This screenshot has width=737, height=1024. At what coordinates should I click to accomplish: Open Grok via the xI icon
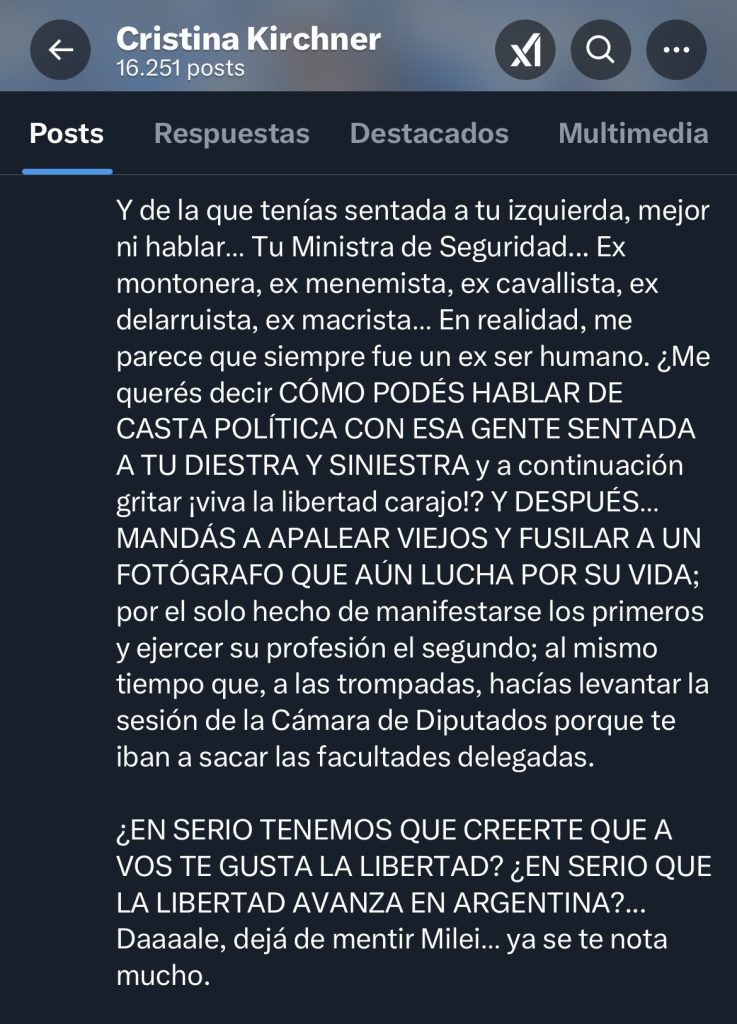coord(526,50)
